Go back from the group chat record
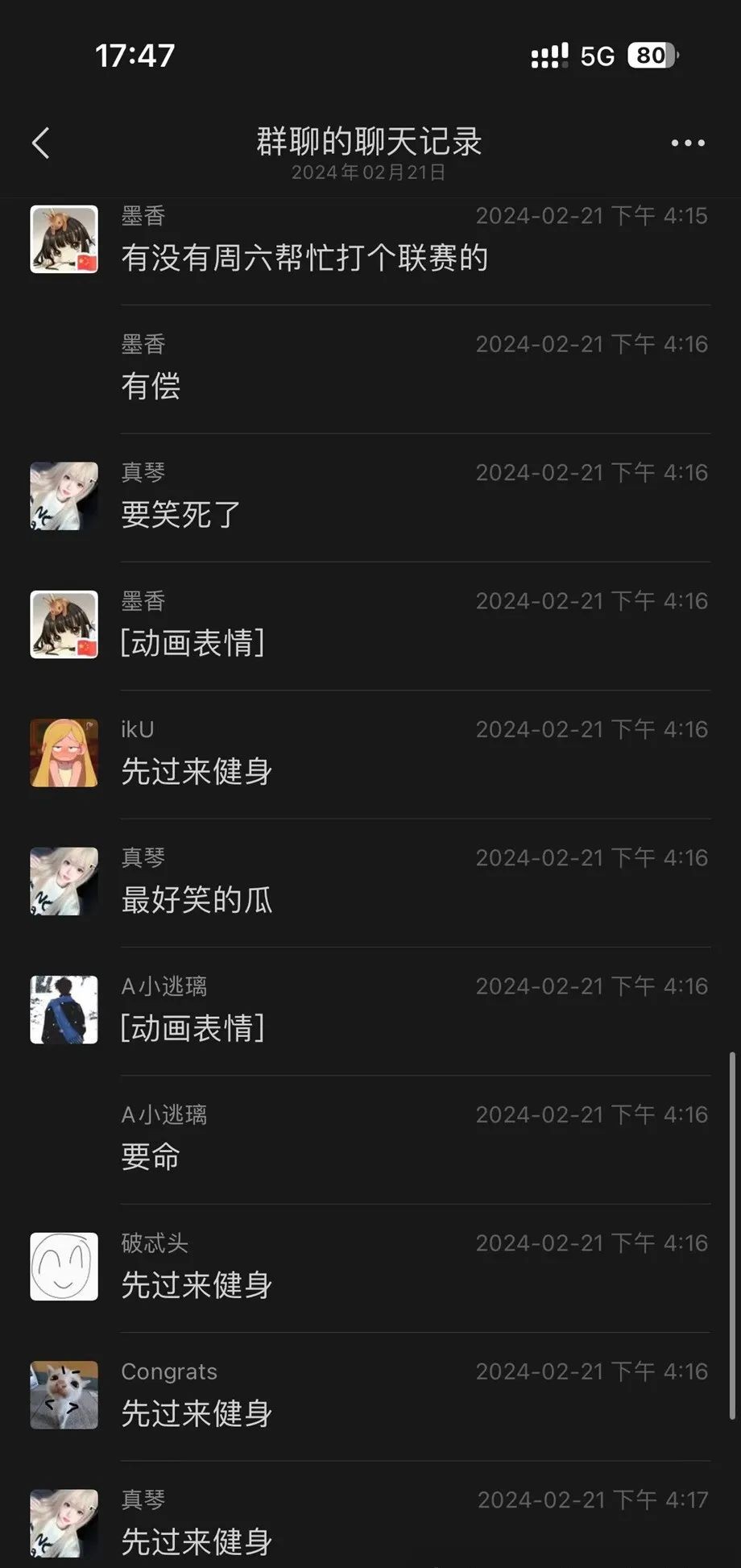741x1568 pixels. point(41,143)
